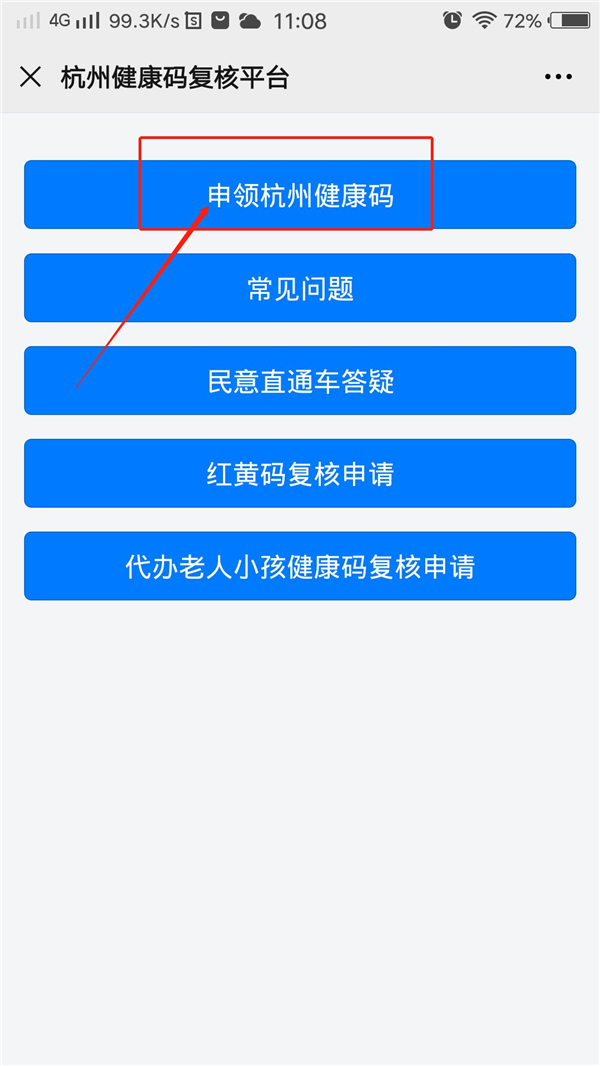Select 民意直通车答疑
Viewport: 600px width, 1066px height.
[300, 381]
